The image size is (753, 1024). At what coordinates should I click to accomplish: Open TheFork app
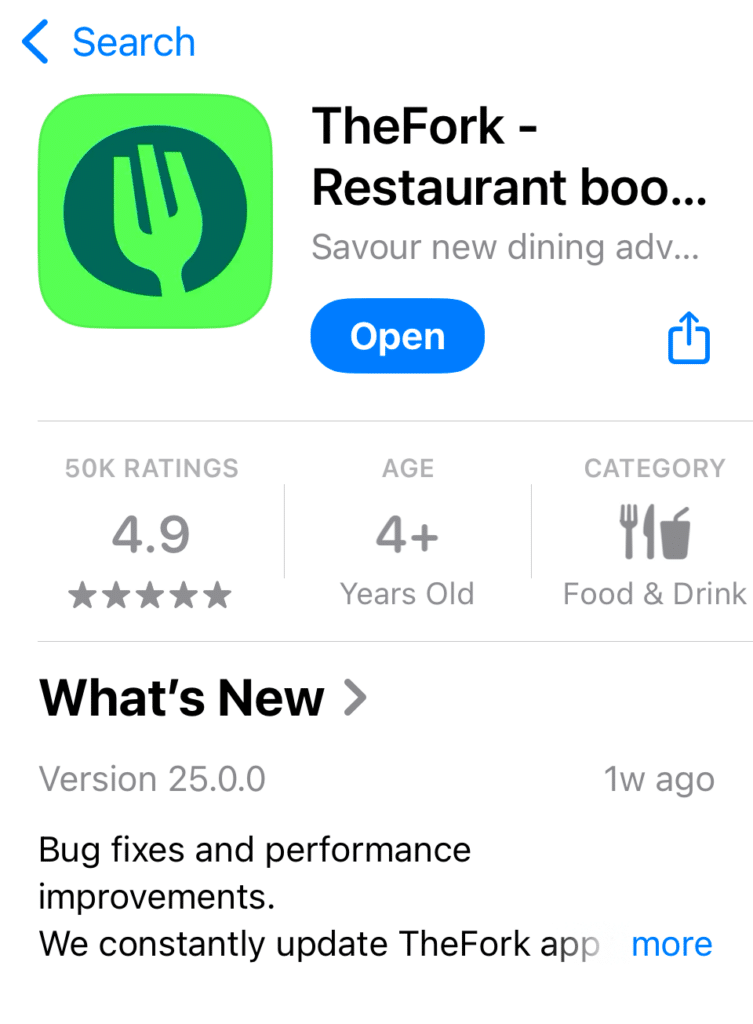[397, 337]
